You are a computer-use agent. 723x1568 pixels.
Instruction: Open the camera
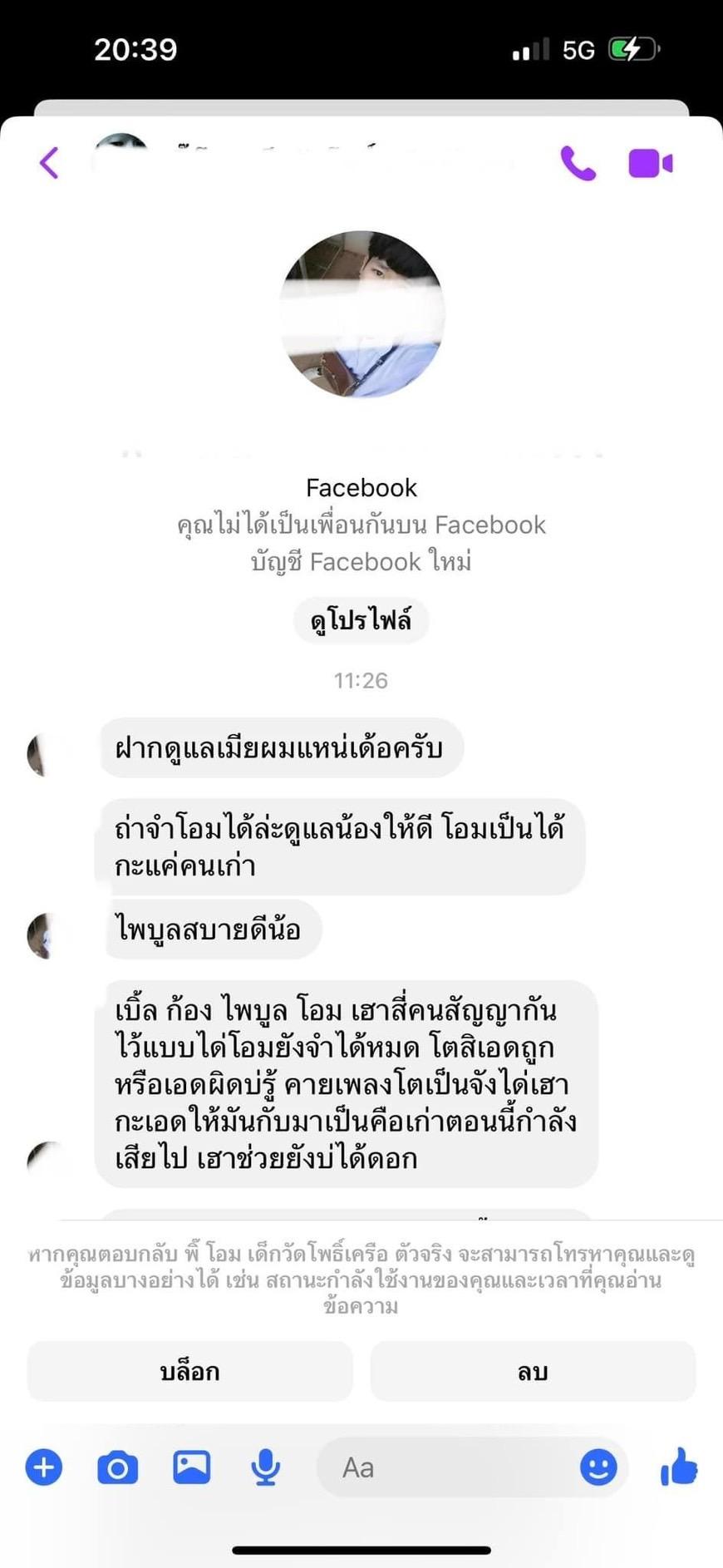click(117, 1467)
